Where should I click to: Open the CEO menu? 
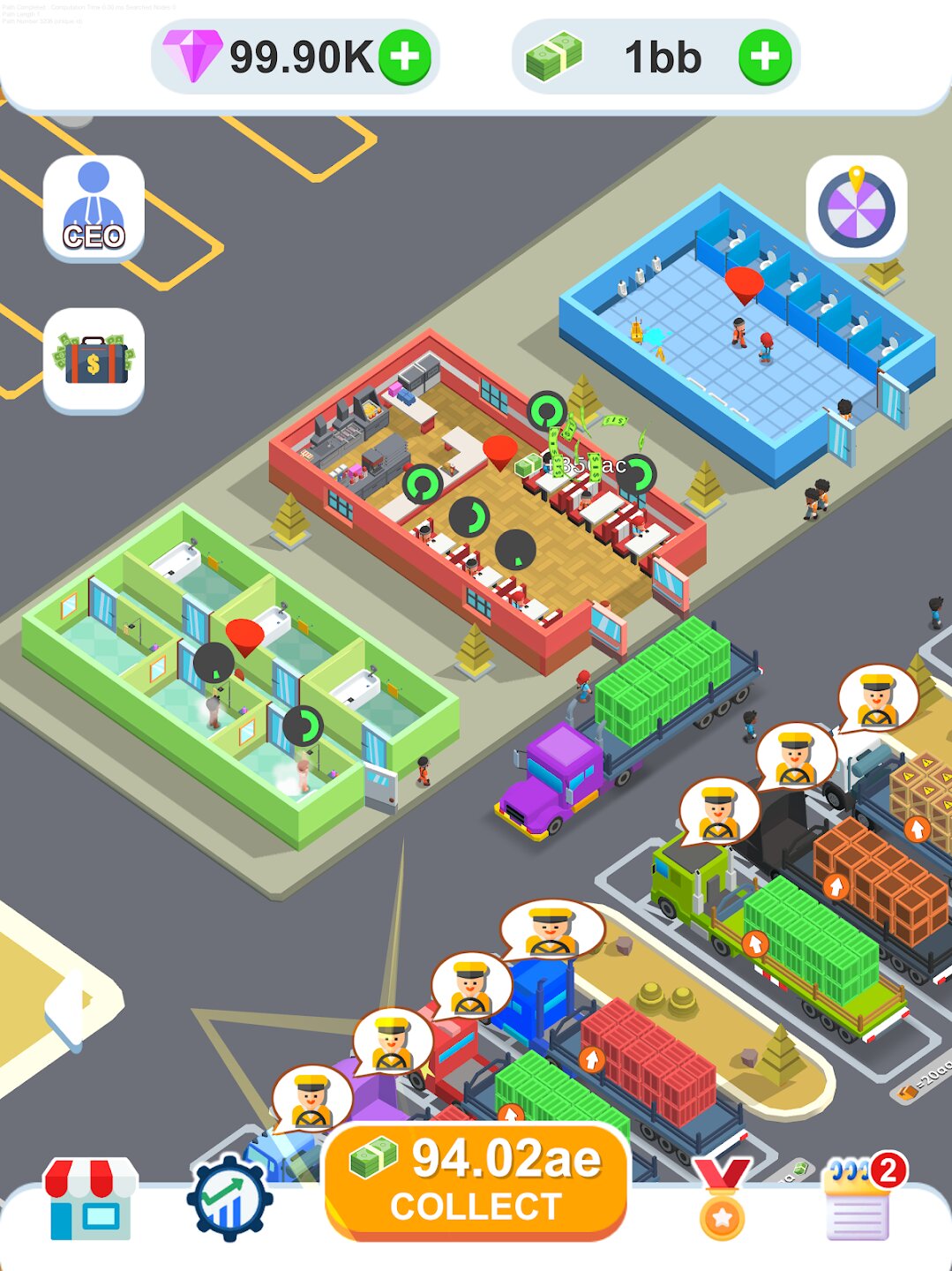pyautogui.click(x=94, y=208)
